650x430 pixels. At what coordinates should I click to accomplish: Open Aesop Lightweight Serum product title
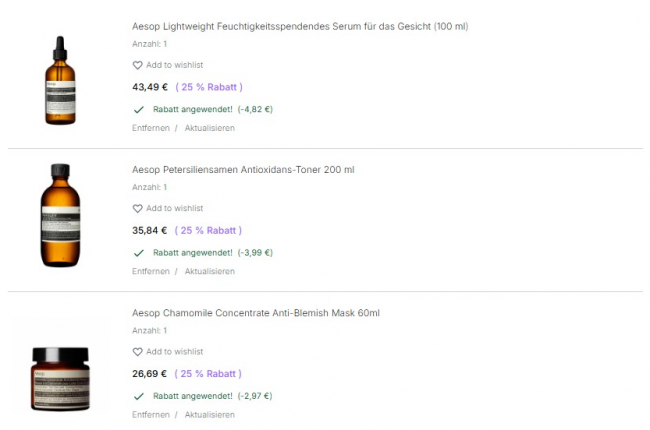tap(299, 26)
